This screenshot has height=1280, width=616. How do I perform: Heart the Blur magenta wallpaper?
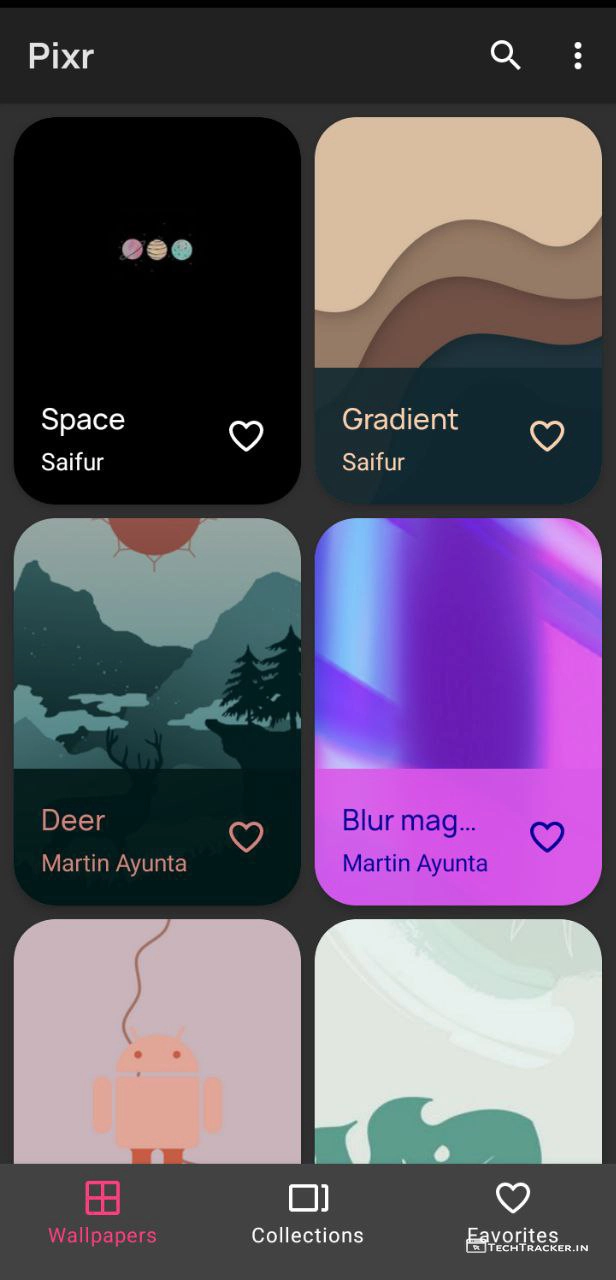pos(547,836)
